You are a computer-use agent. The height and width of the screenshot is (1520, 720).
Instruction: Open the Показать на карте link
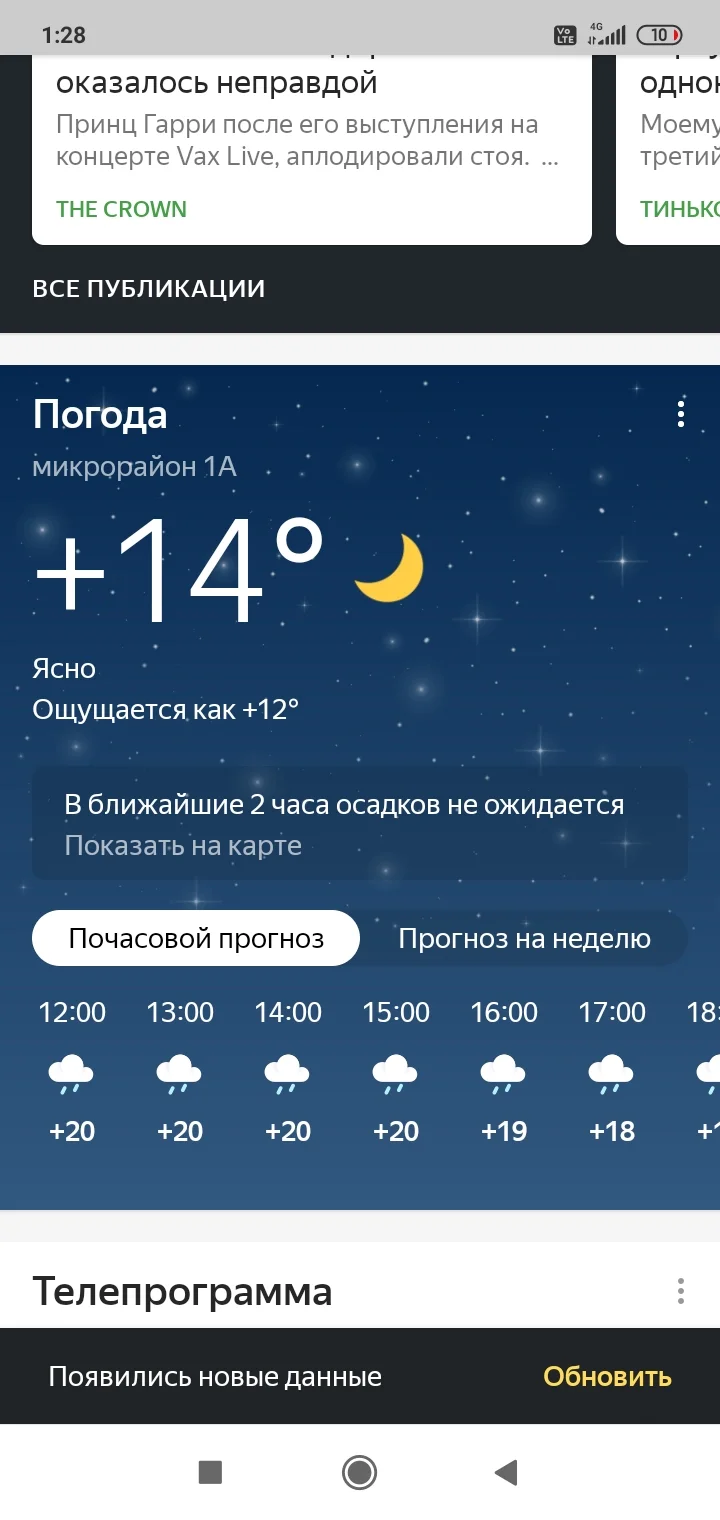pyautogui.click(x=182, y=845)
